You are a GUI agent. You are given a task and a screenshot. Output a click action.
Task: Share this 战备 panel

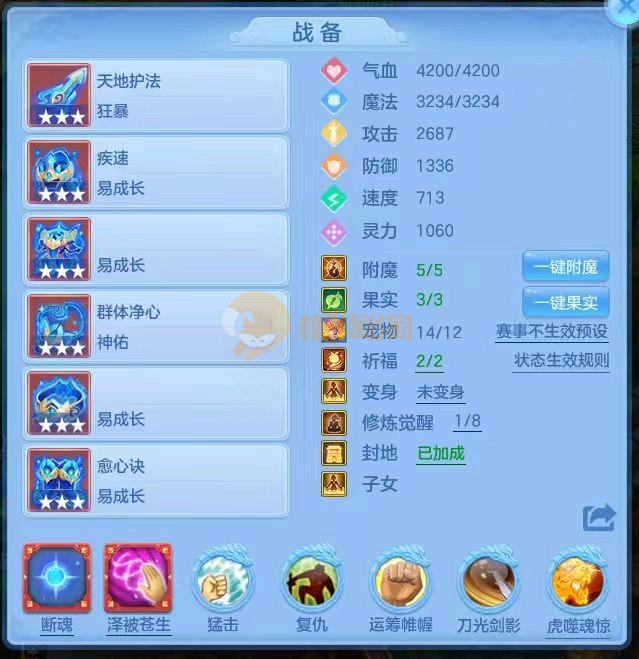pyautogui.click(x=598, y=517)
